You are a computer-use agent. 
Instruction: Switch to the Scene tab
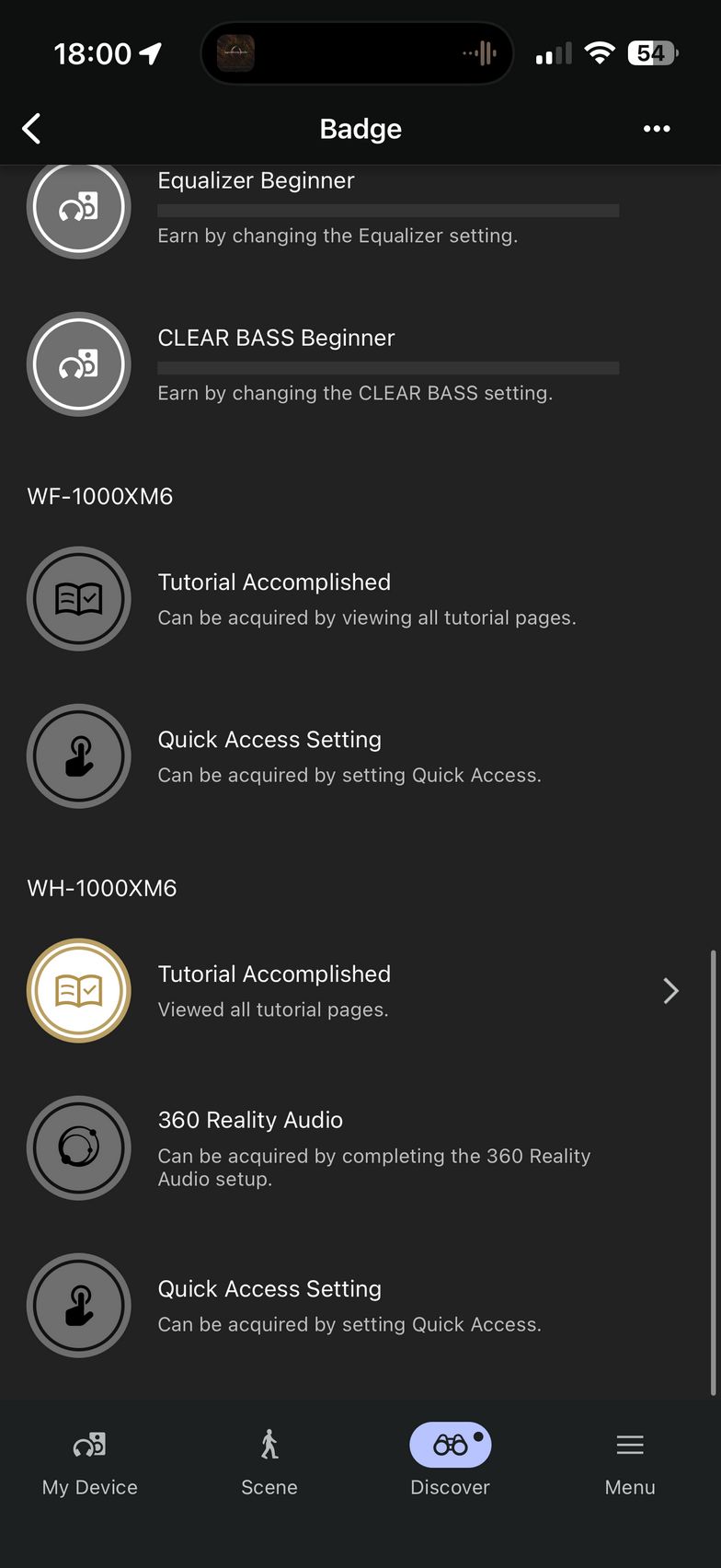click(269, 1462)
